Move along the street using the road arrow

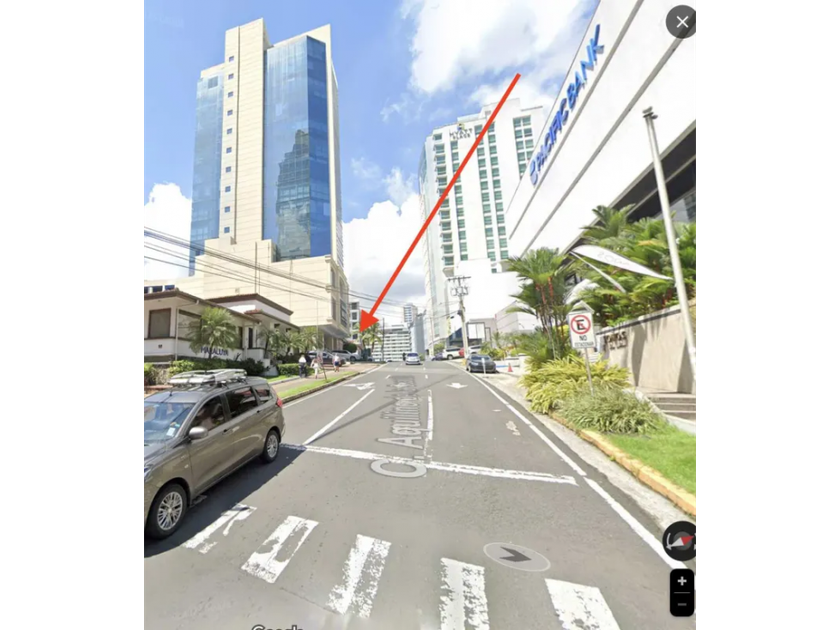tap(516, 555)
